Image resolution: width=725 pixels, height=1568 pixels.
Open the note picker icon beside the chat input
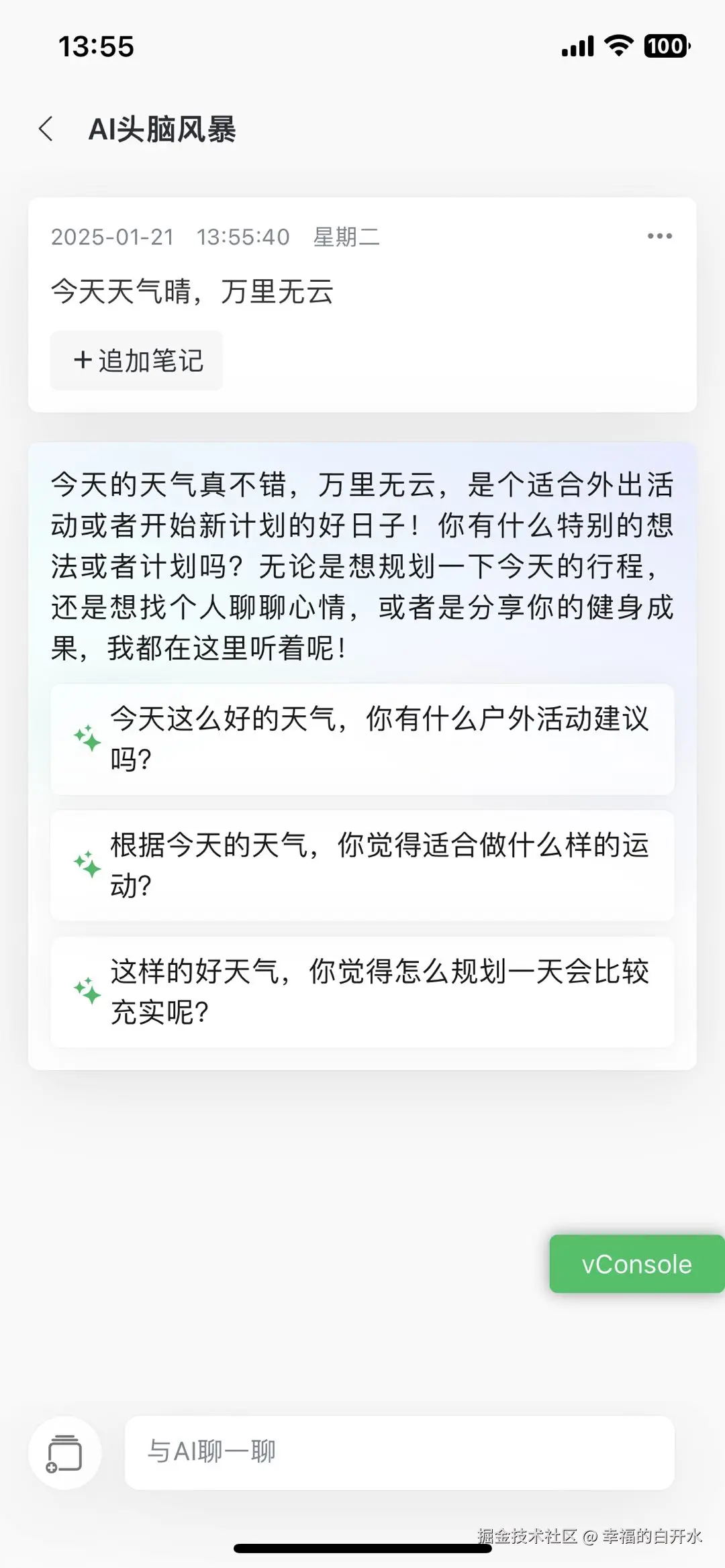point(64,1451)
